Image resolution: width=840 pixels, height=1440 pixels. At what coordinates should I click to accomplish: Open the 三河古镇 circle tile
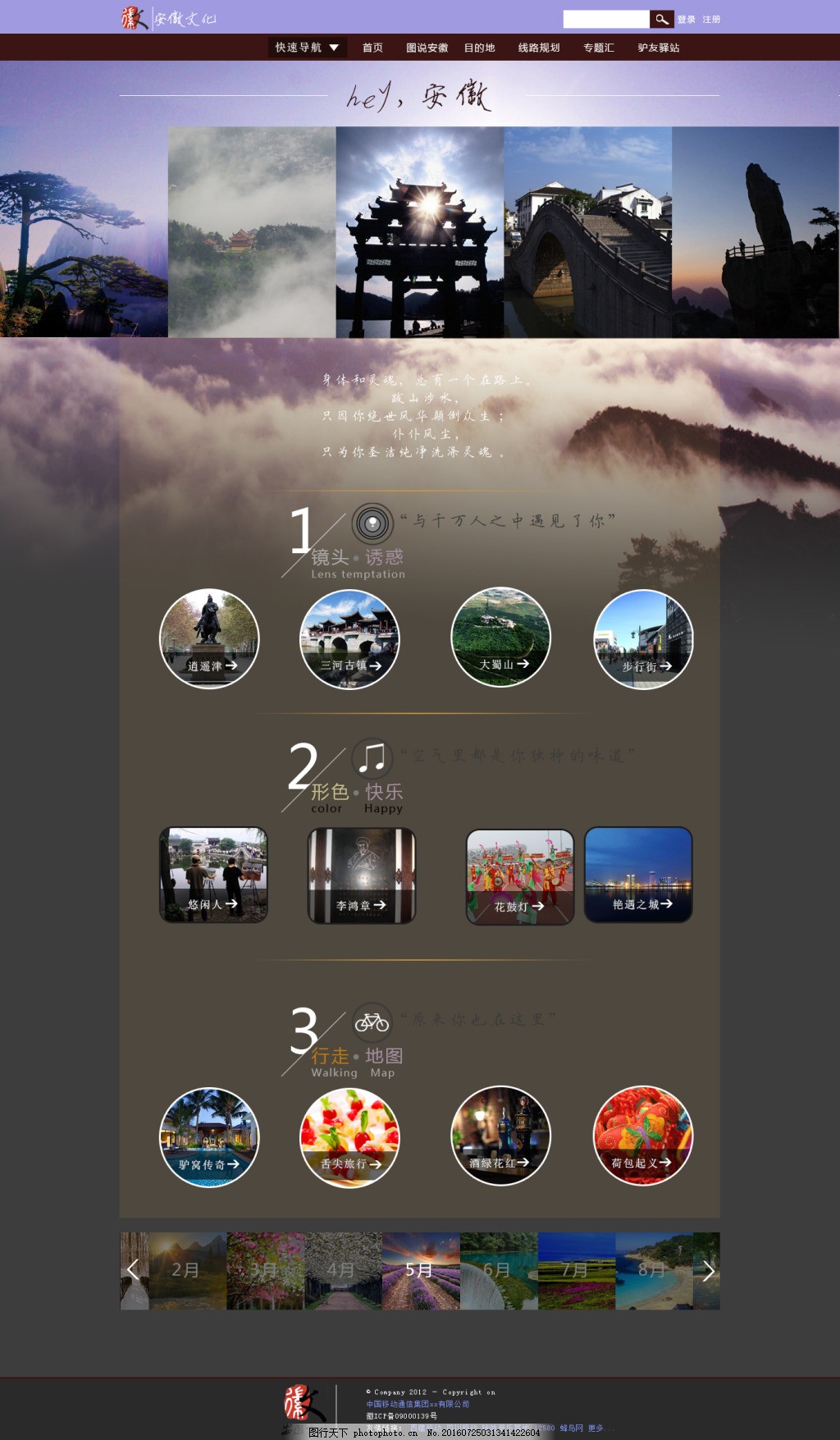[349, 638]
